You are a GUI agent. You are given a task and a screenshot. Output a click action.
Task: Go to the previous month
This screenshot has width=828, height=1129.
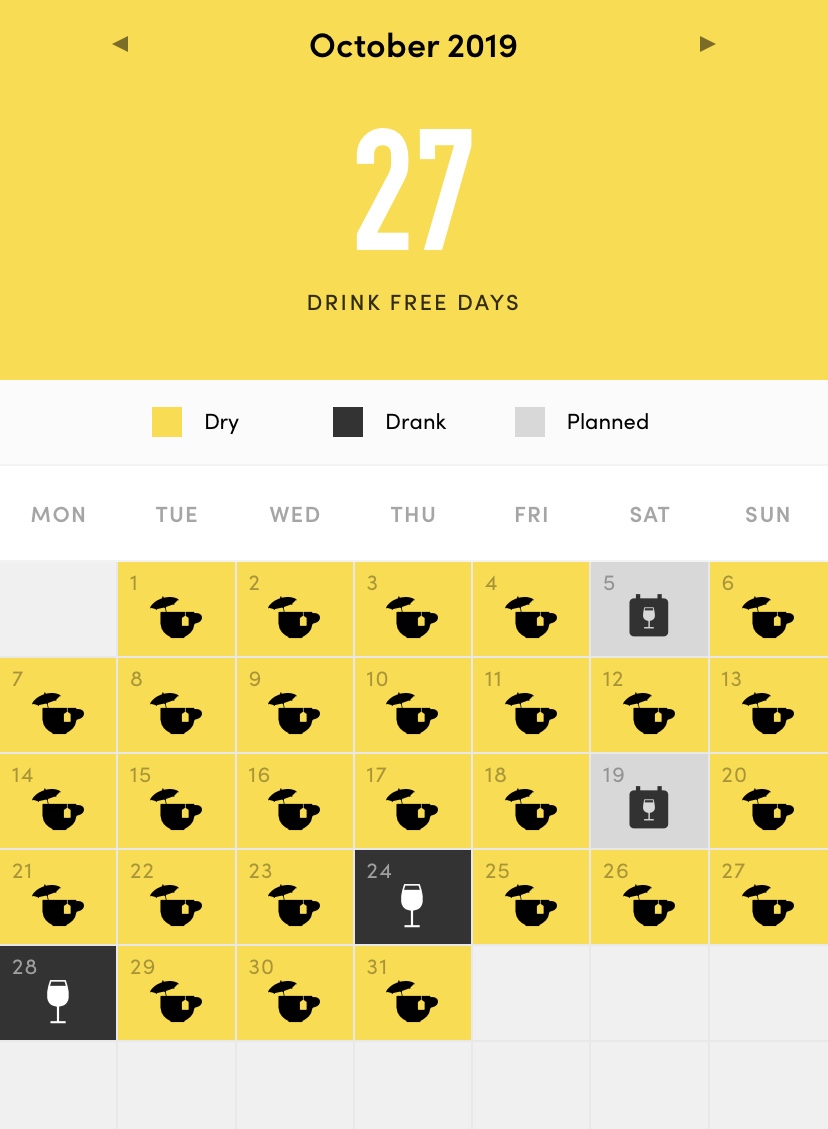click(121, 44)
